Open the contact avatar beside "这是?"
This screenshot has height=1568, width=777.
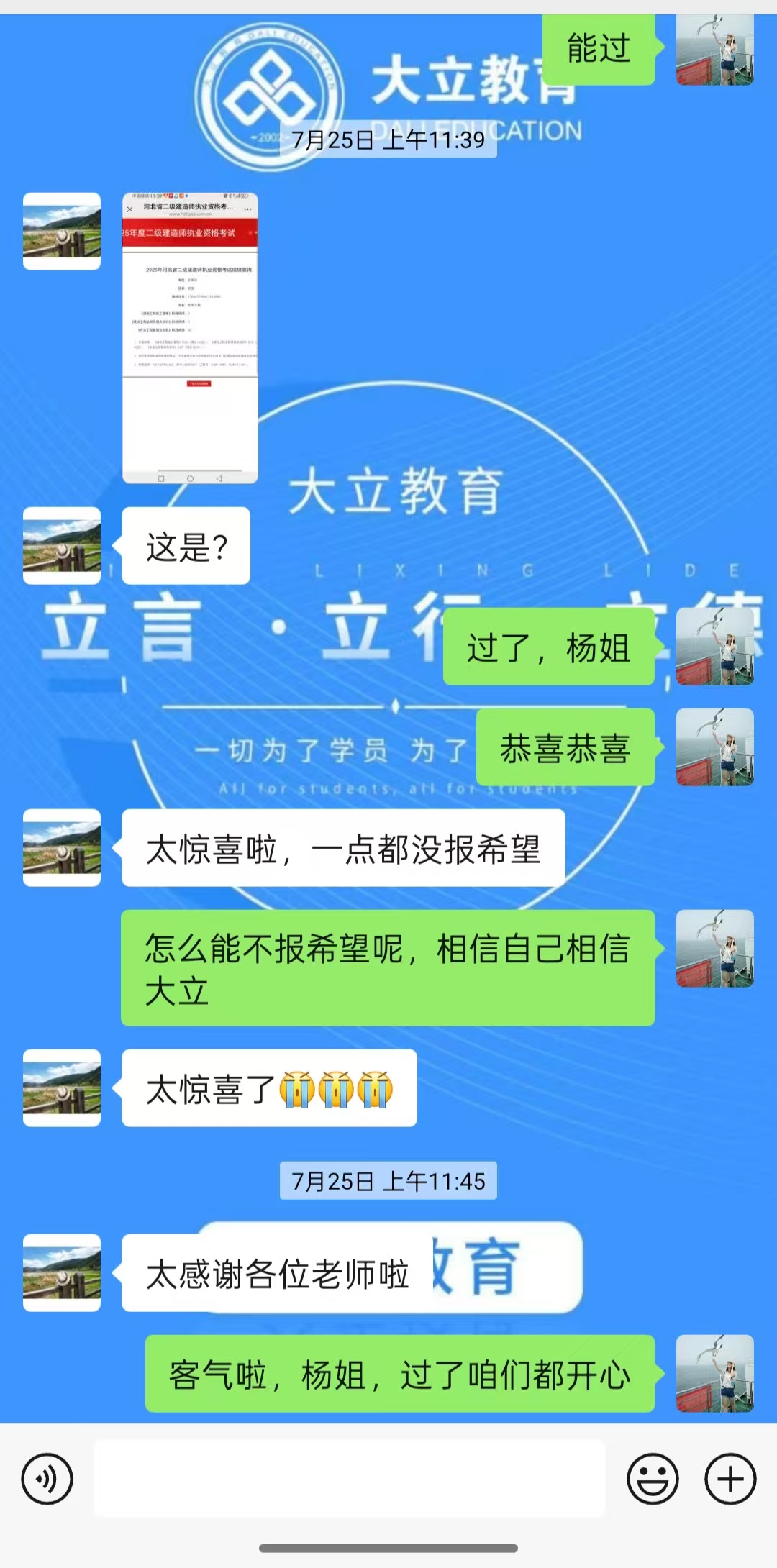pyautogui.click(x=62, y=545)
